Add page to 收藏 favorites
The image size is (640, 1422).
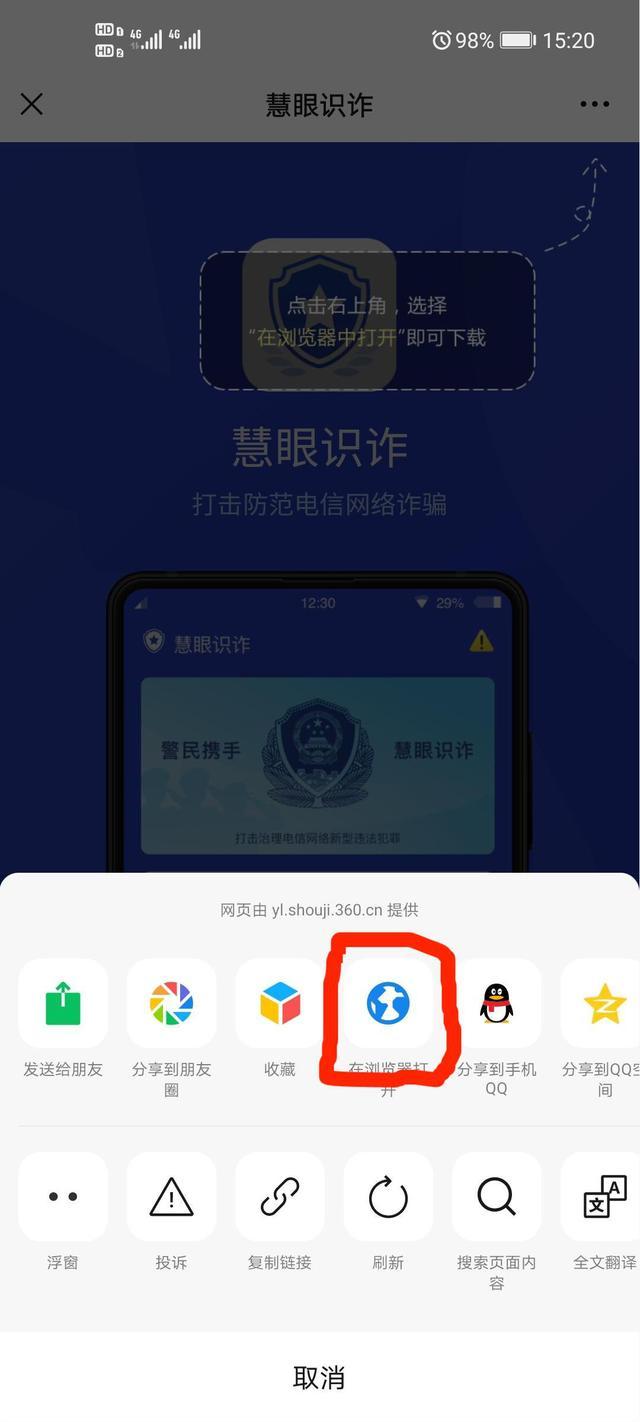tap(280, 1003)
